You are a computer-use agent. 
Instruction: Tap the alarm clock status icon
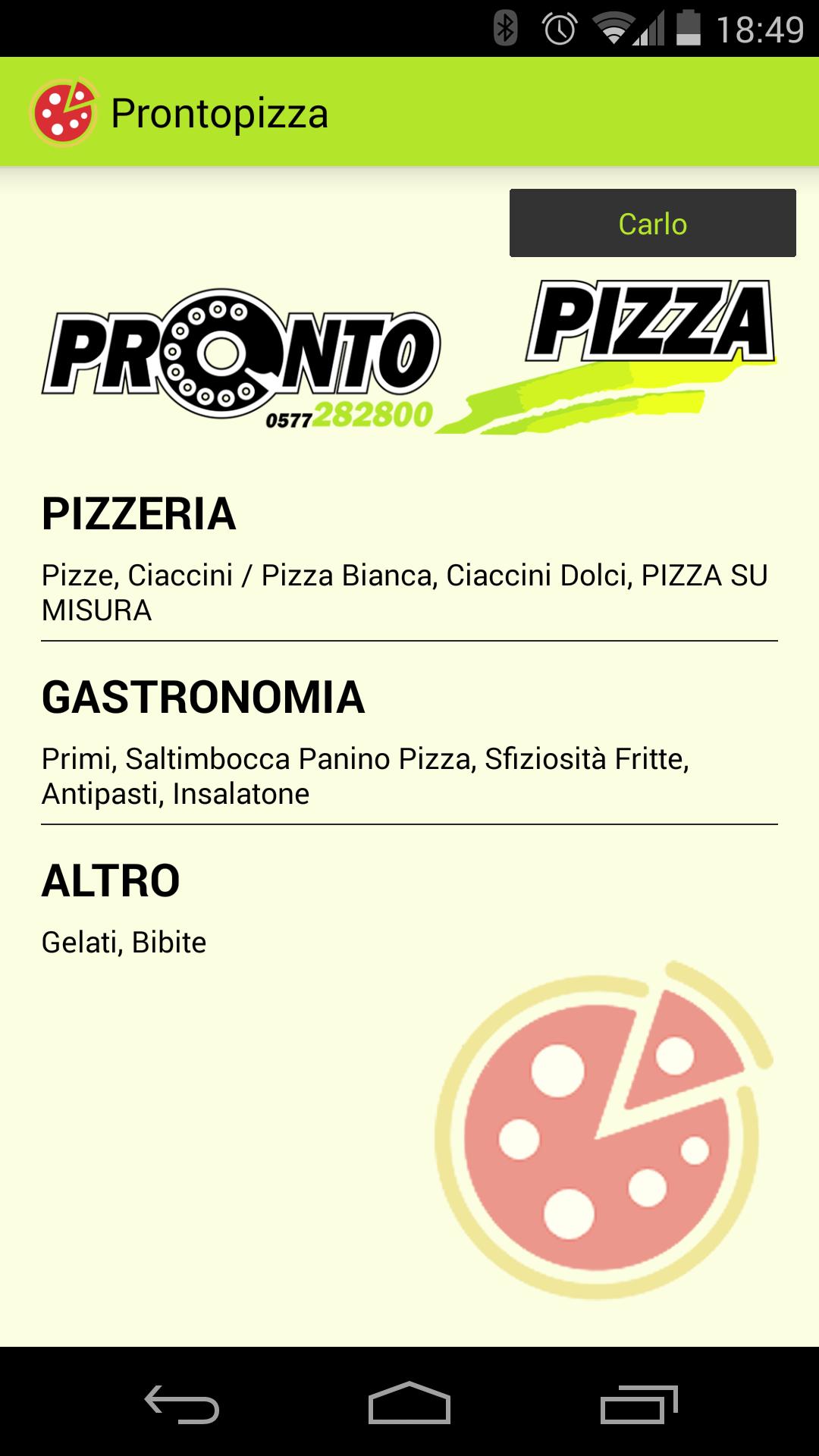click(x=559, y=25)
